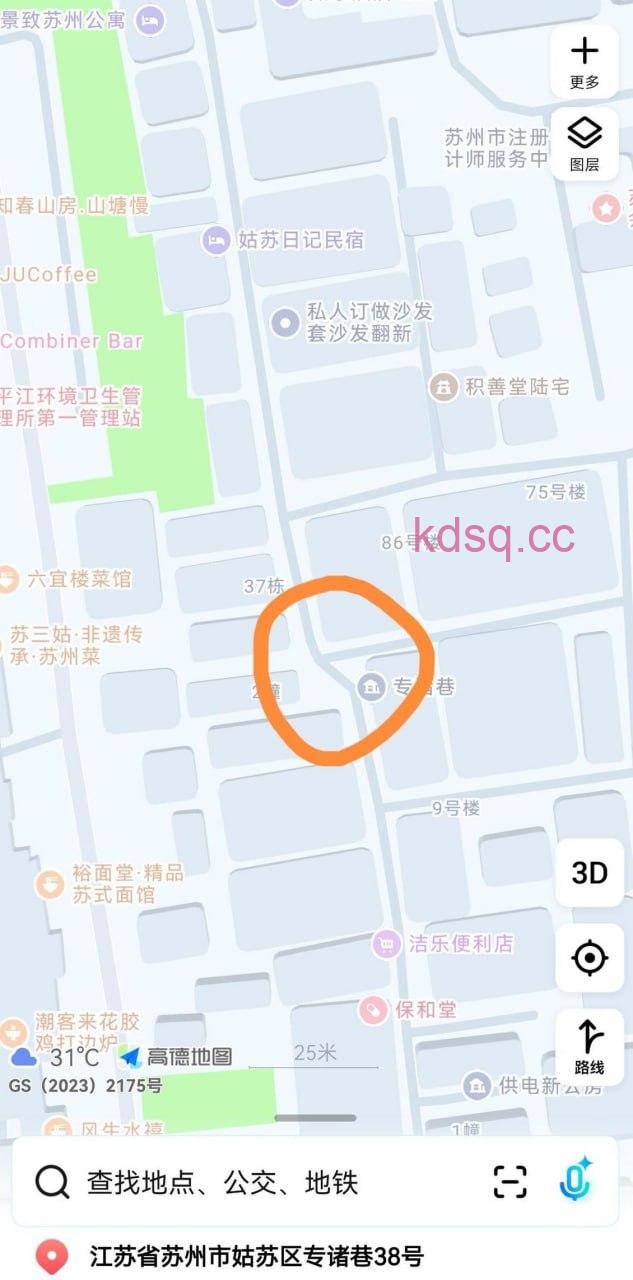The height and width of the screenshot is (1280, 633).
Task: Open the 更多 plus button
Action: click(584, 61)
